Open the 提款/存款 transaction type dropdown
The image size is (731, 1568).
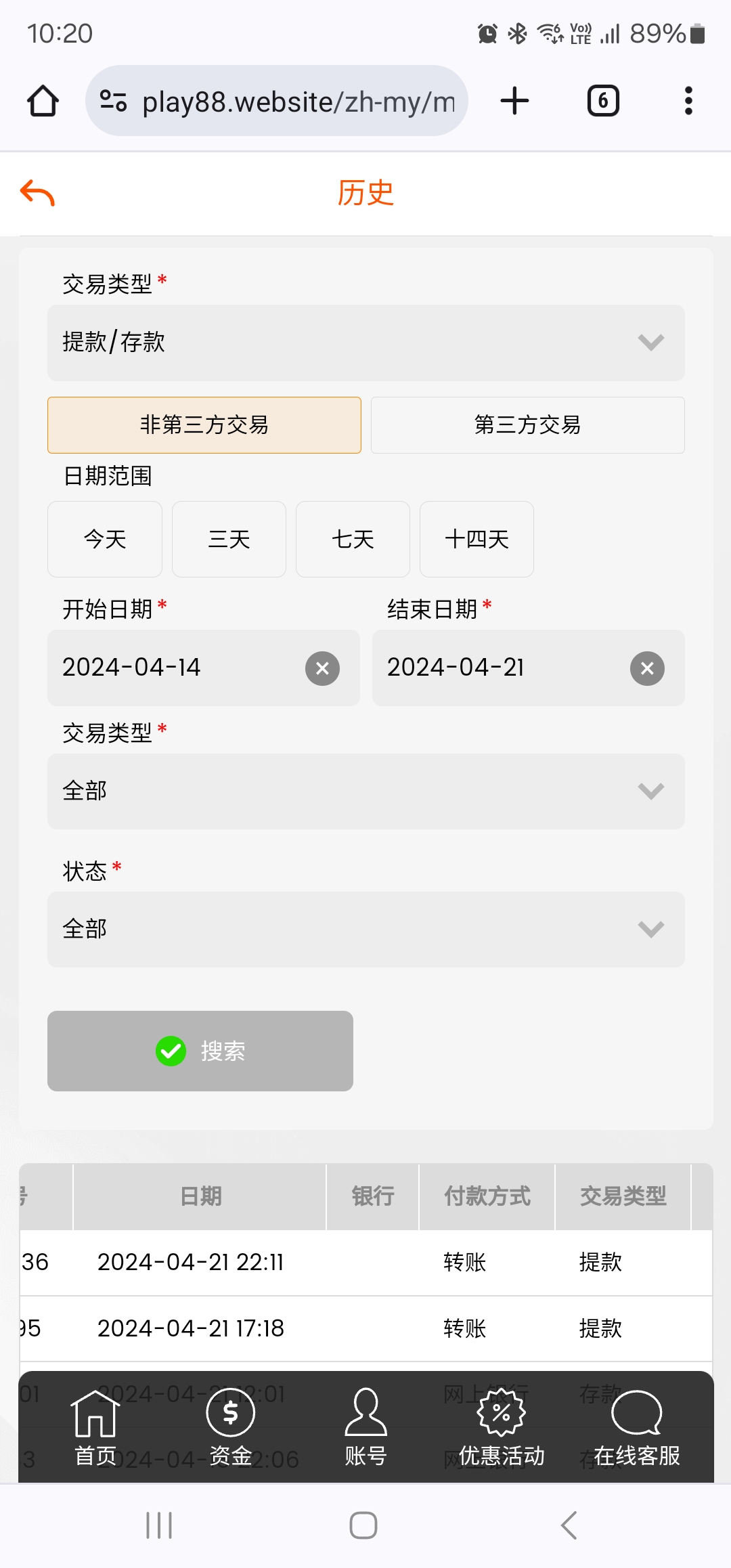[x=365, y=343]
